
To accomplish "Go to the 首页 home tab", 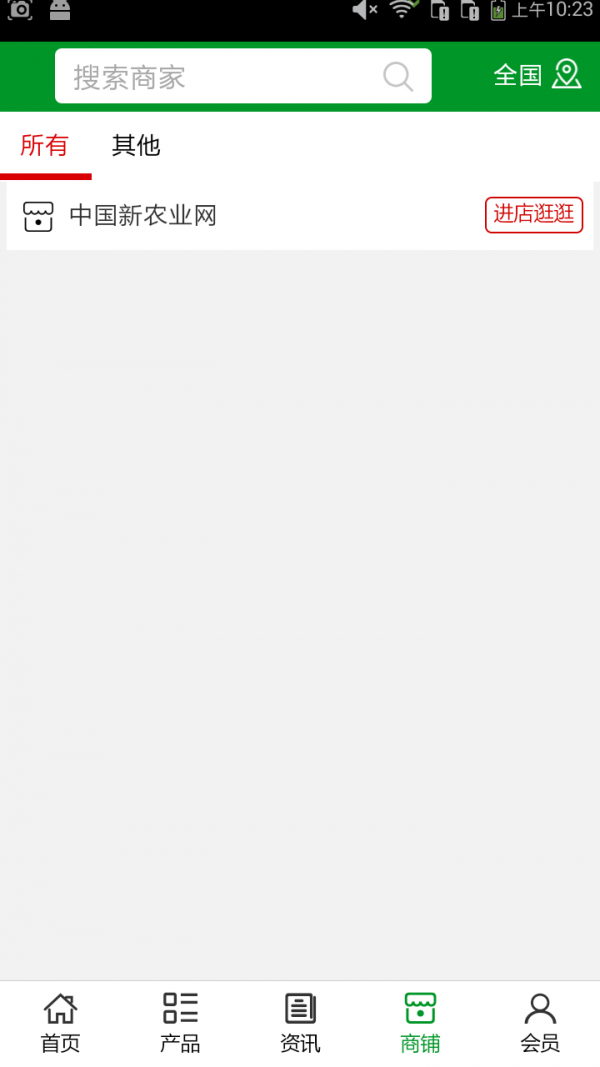I will pyautogui.click(x=60, y=1023).
